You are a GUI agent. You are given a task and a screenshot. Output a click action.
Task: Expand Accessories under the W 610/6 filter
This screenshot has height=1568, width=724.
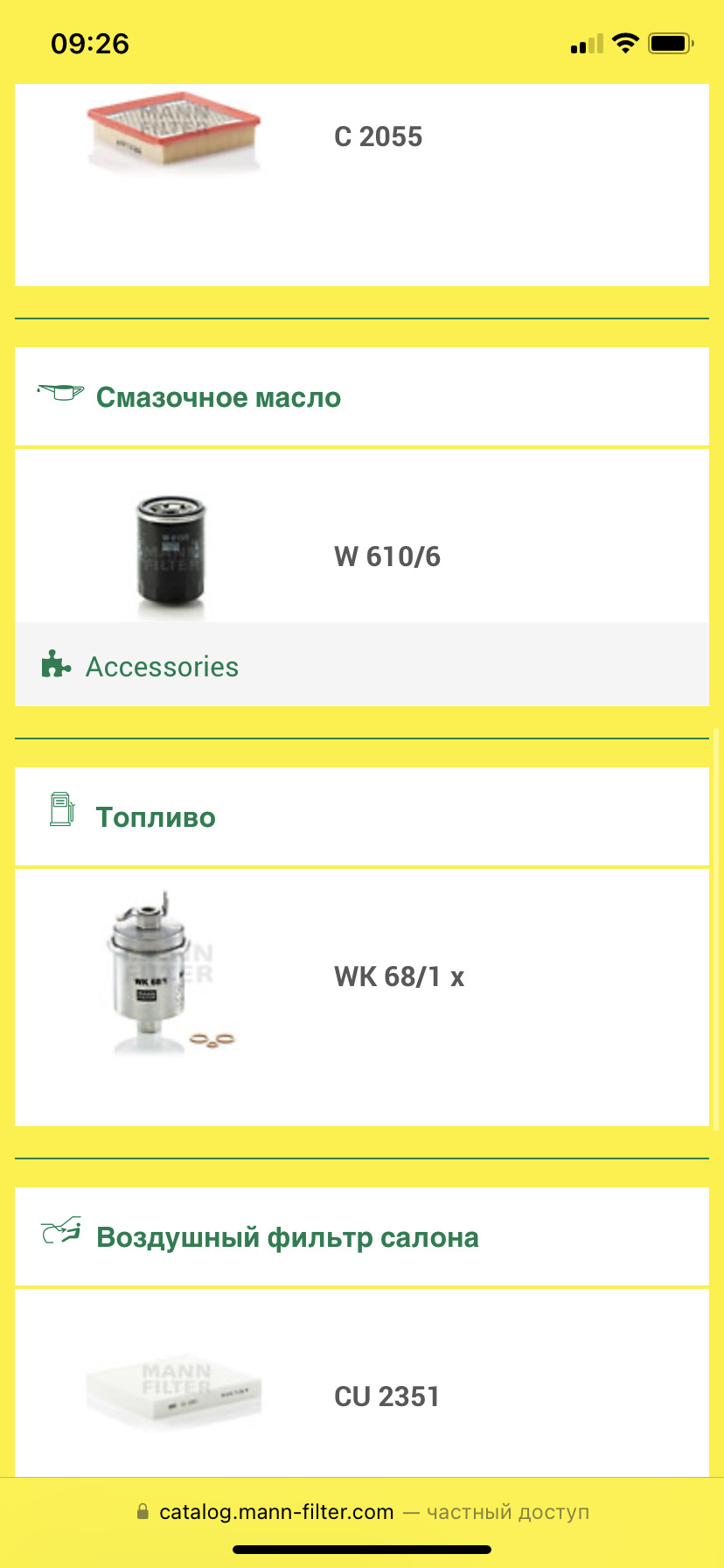coord(162,667)
